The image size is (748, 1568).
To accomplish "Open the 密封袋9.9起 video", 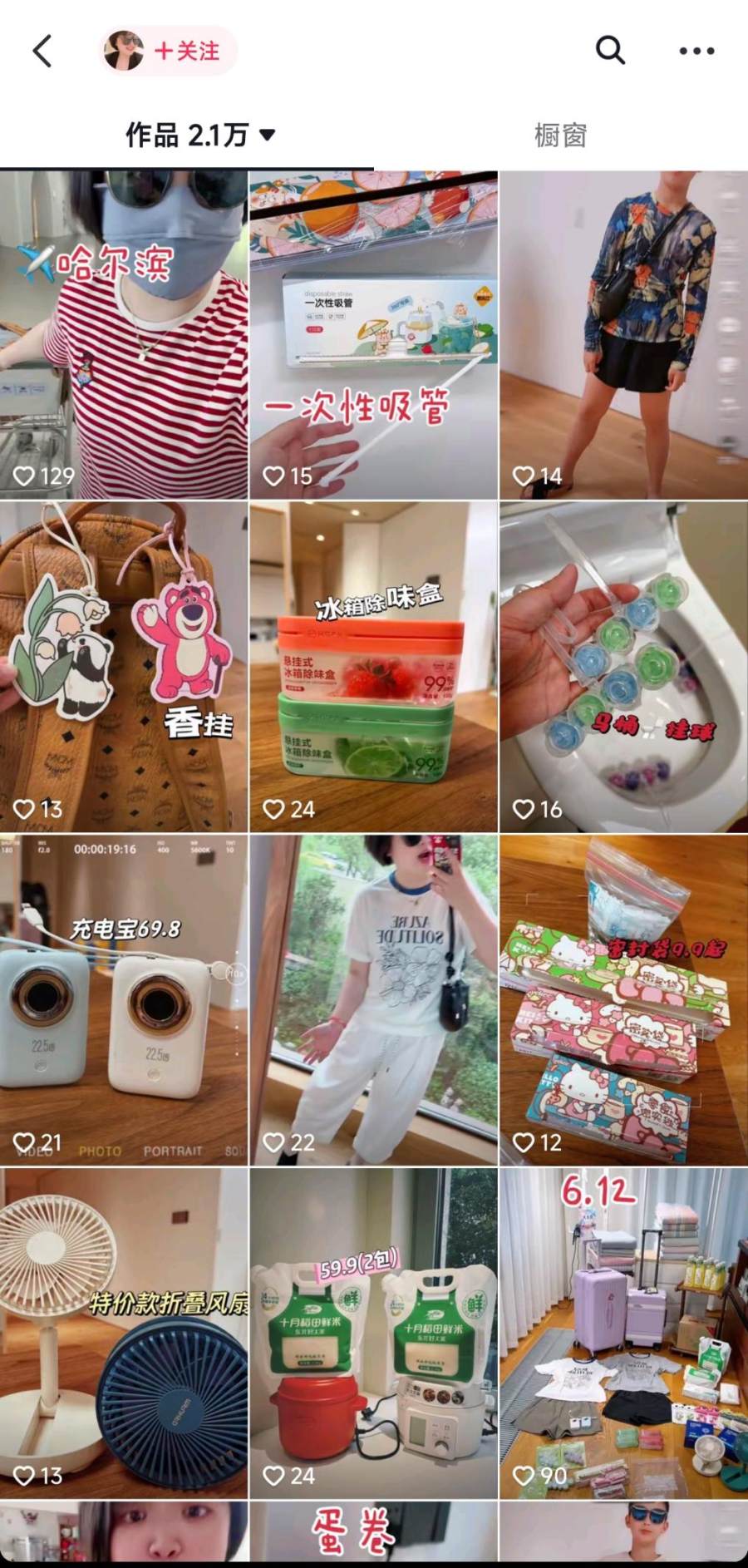I will coord(623,999).
